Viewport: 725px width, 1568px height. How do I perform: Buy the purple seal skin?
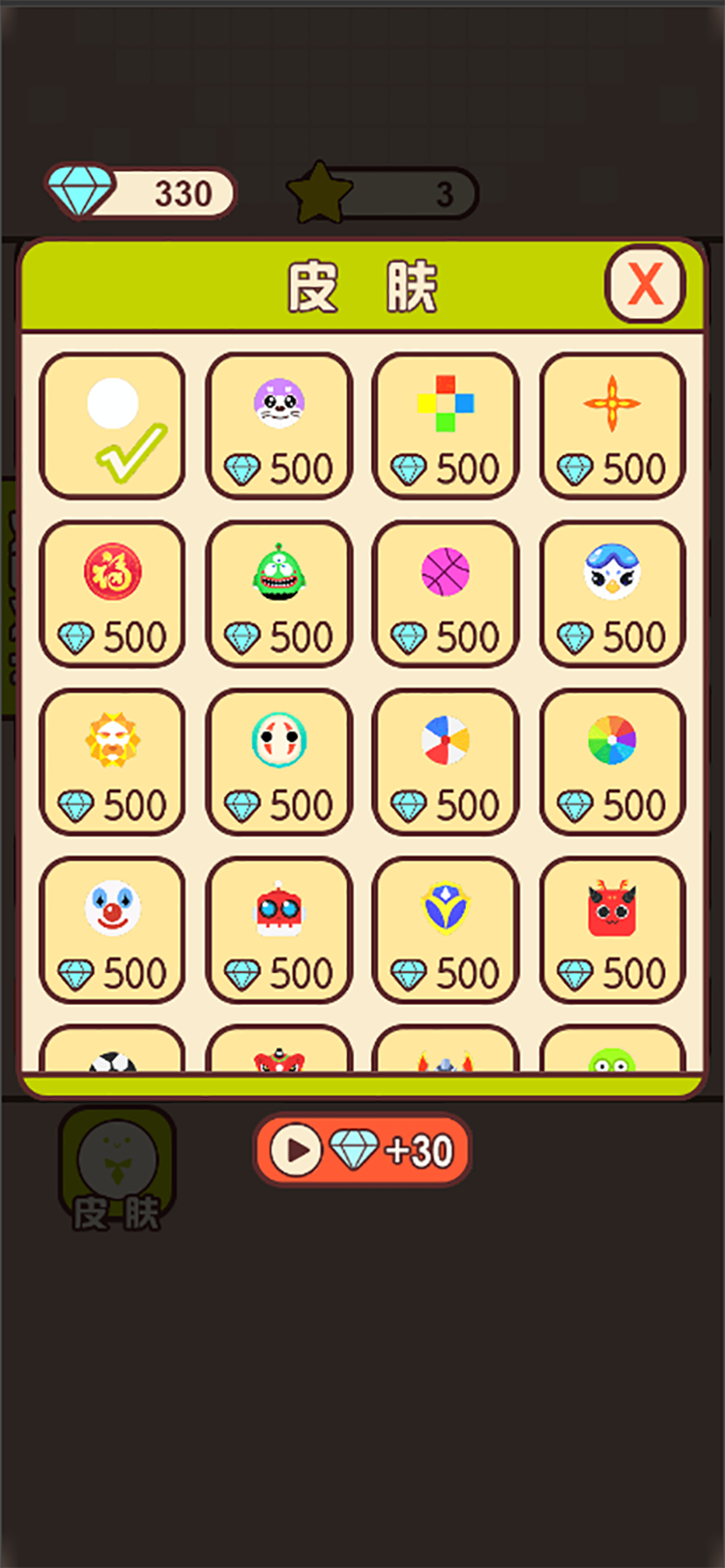[278, 426]
